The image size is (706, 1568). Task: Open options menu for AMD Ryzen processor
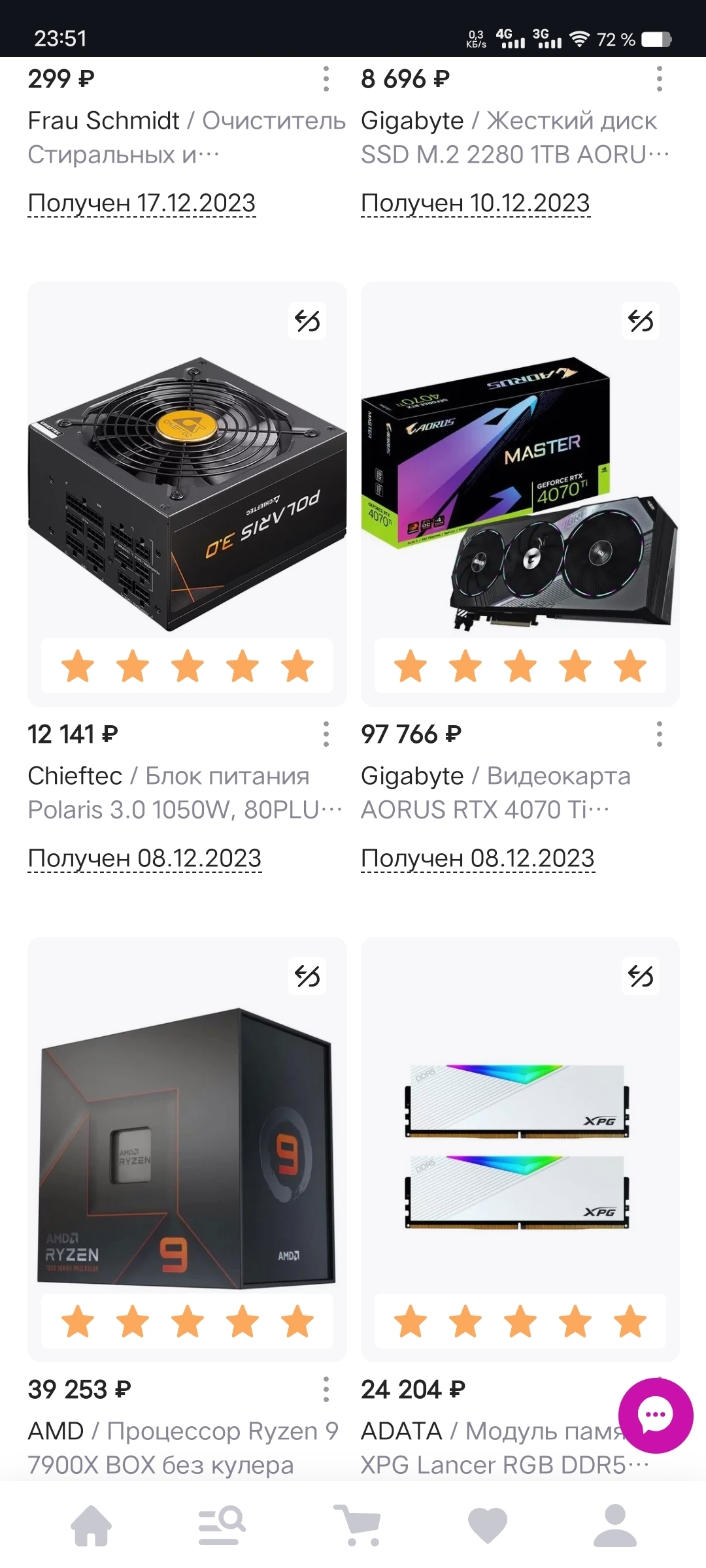point(326,1390)
